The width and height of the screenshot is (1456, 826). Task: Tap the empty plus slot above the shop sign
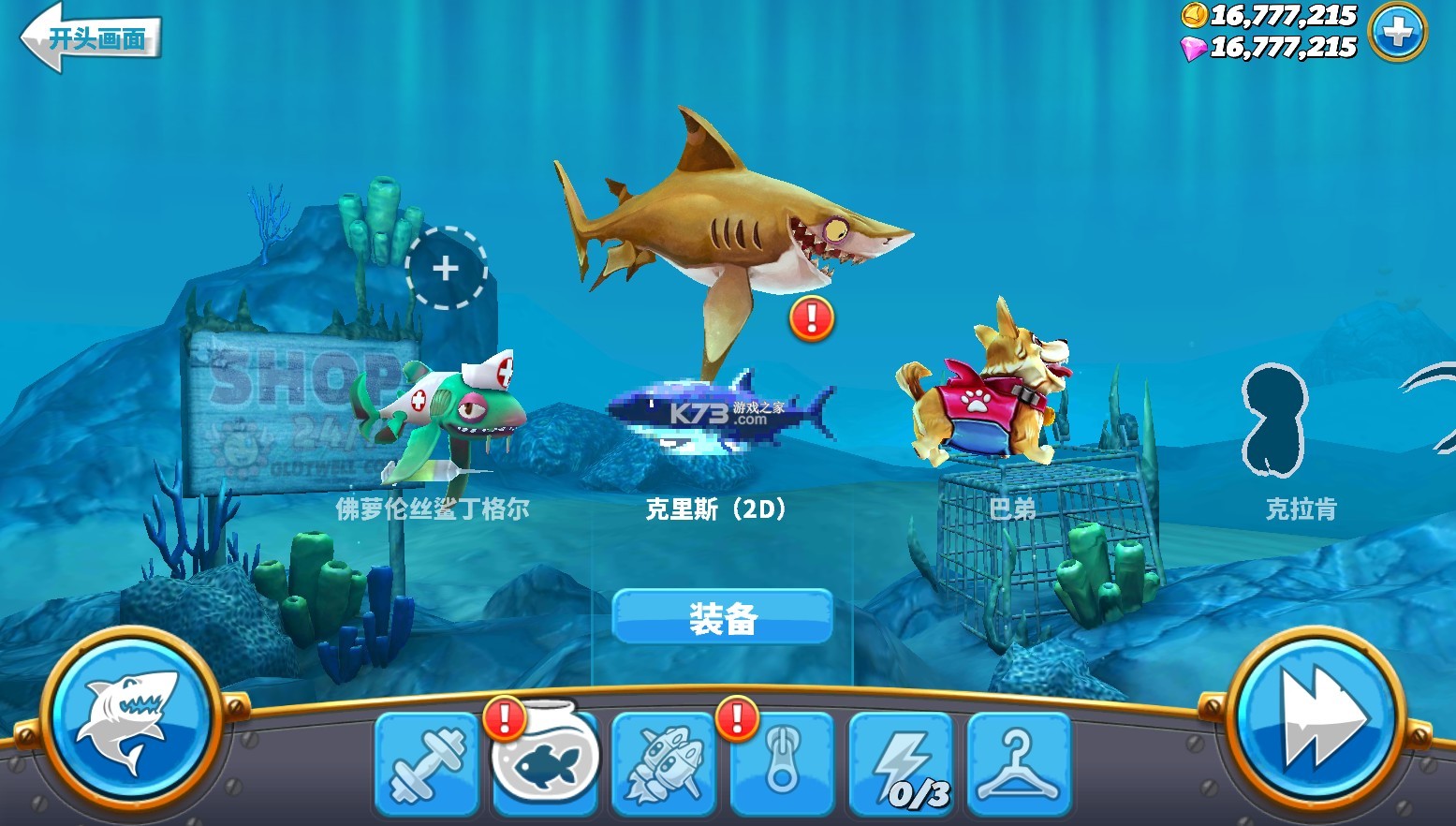point(446,269)
